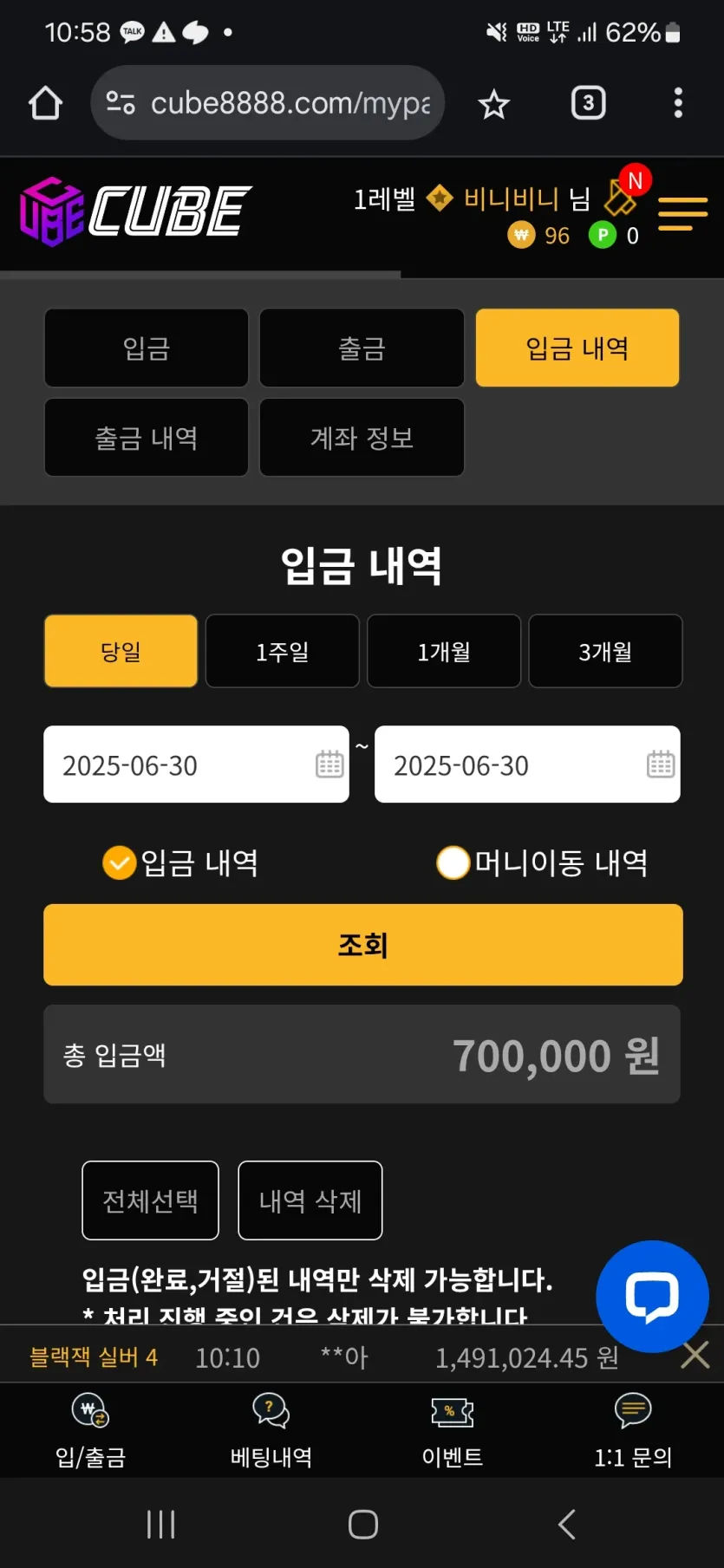This screenshot has height=1568, width=724.
Task: Open the start date picker field
Action: [197, 764]
